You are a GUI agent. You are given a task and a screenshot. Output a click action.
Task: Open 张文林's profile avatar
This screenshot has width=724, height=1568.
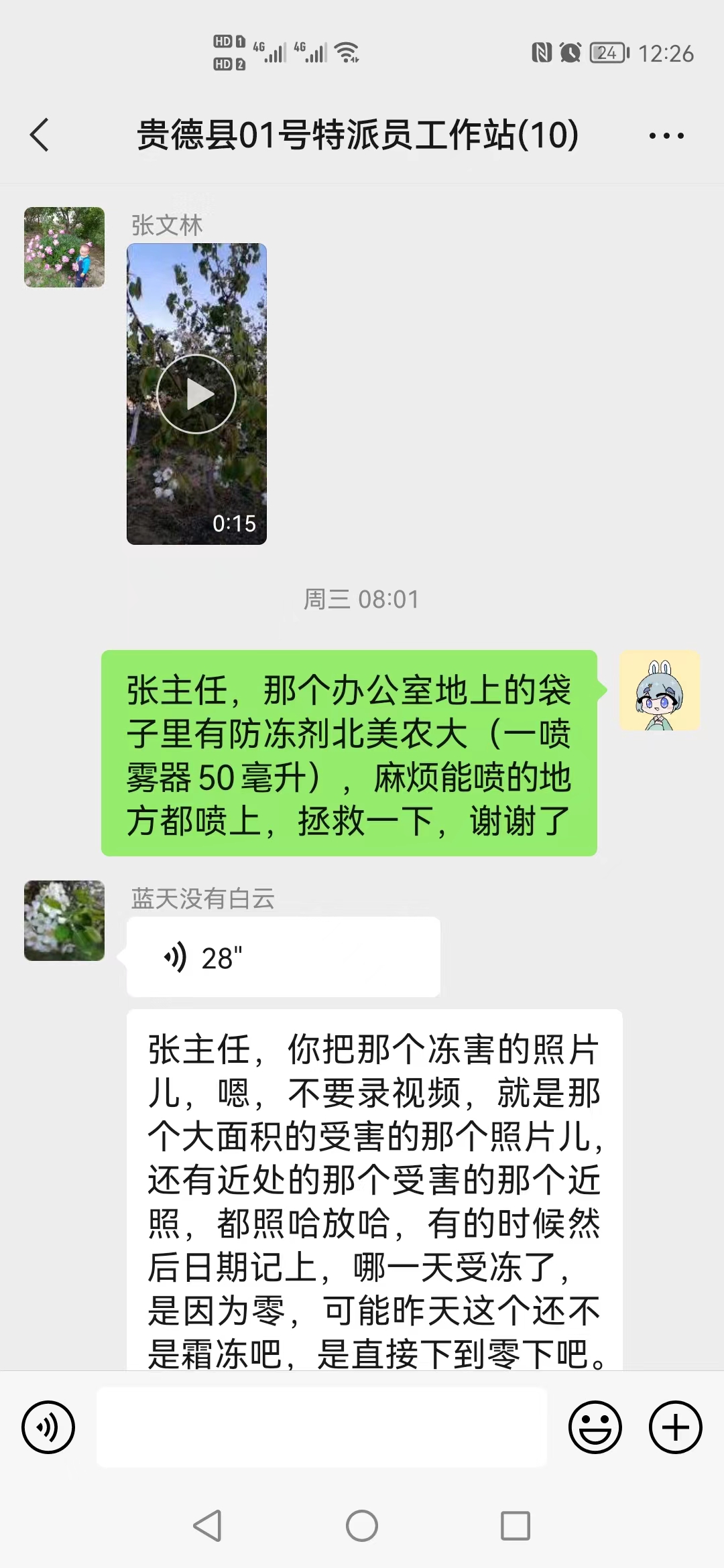64,247
